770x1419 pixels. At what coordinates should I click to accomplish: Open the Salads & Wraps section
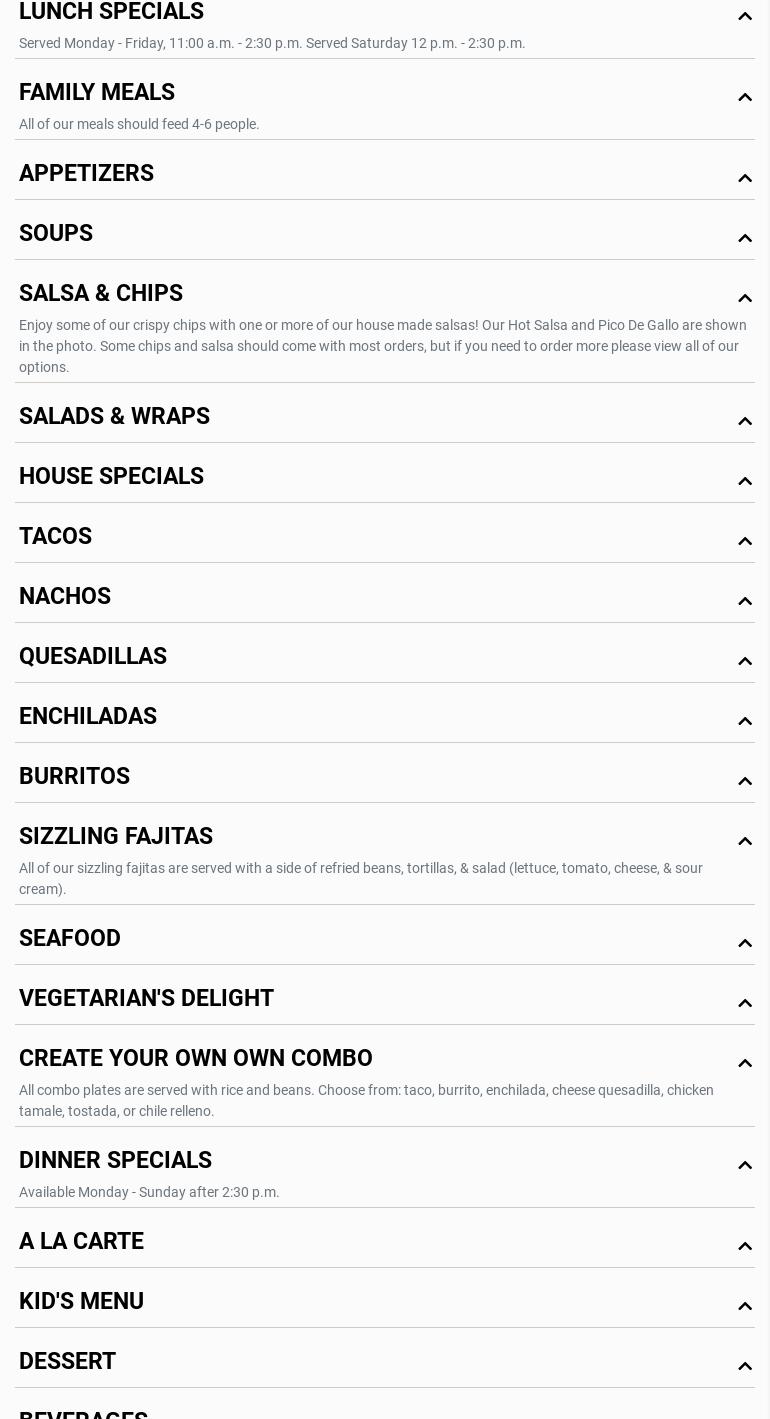pyautogui.click(x=114, y=416)
